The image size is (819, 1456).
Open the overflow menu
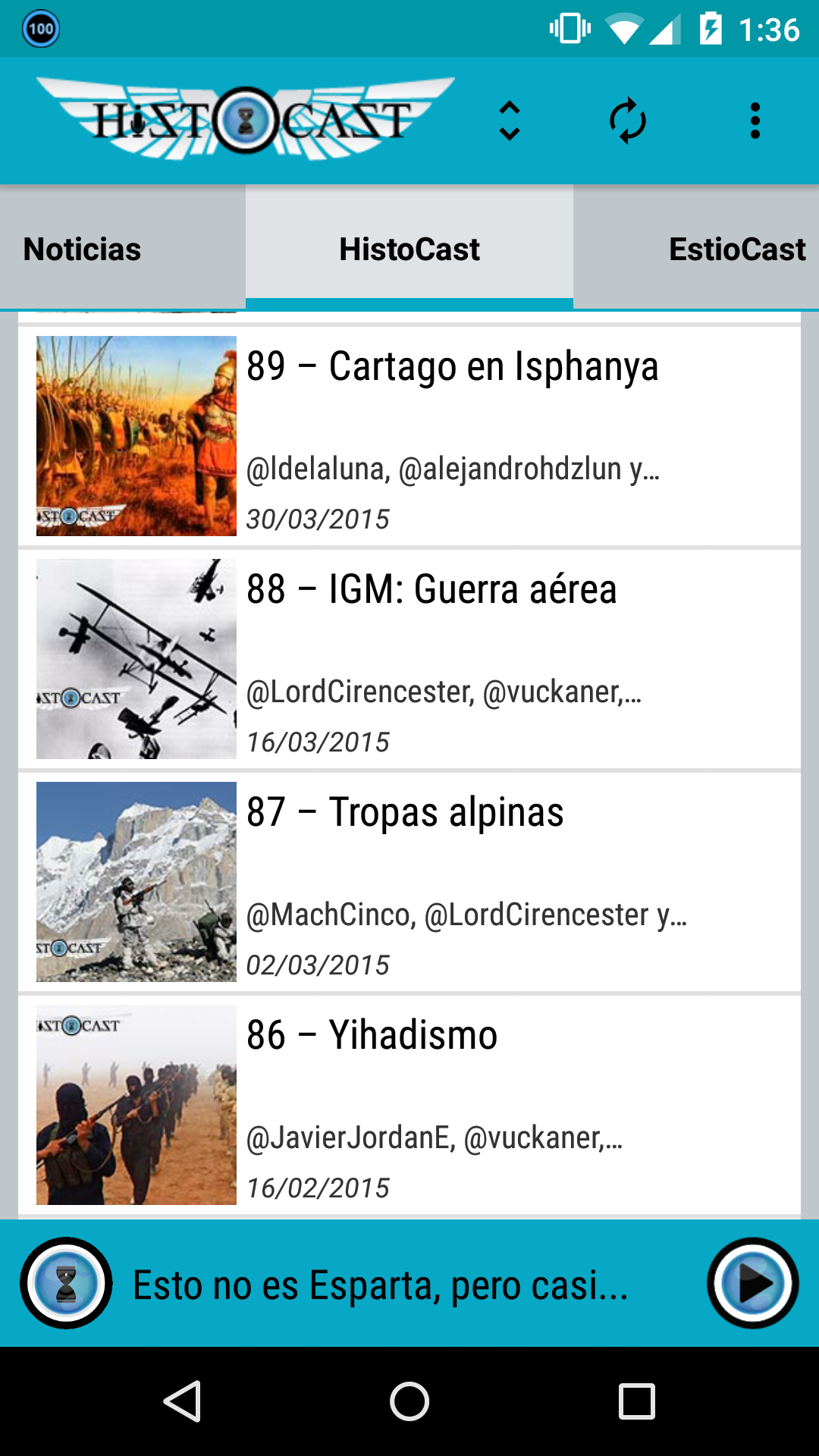click(755, 121)
